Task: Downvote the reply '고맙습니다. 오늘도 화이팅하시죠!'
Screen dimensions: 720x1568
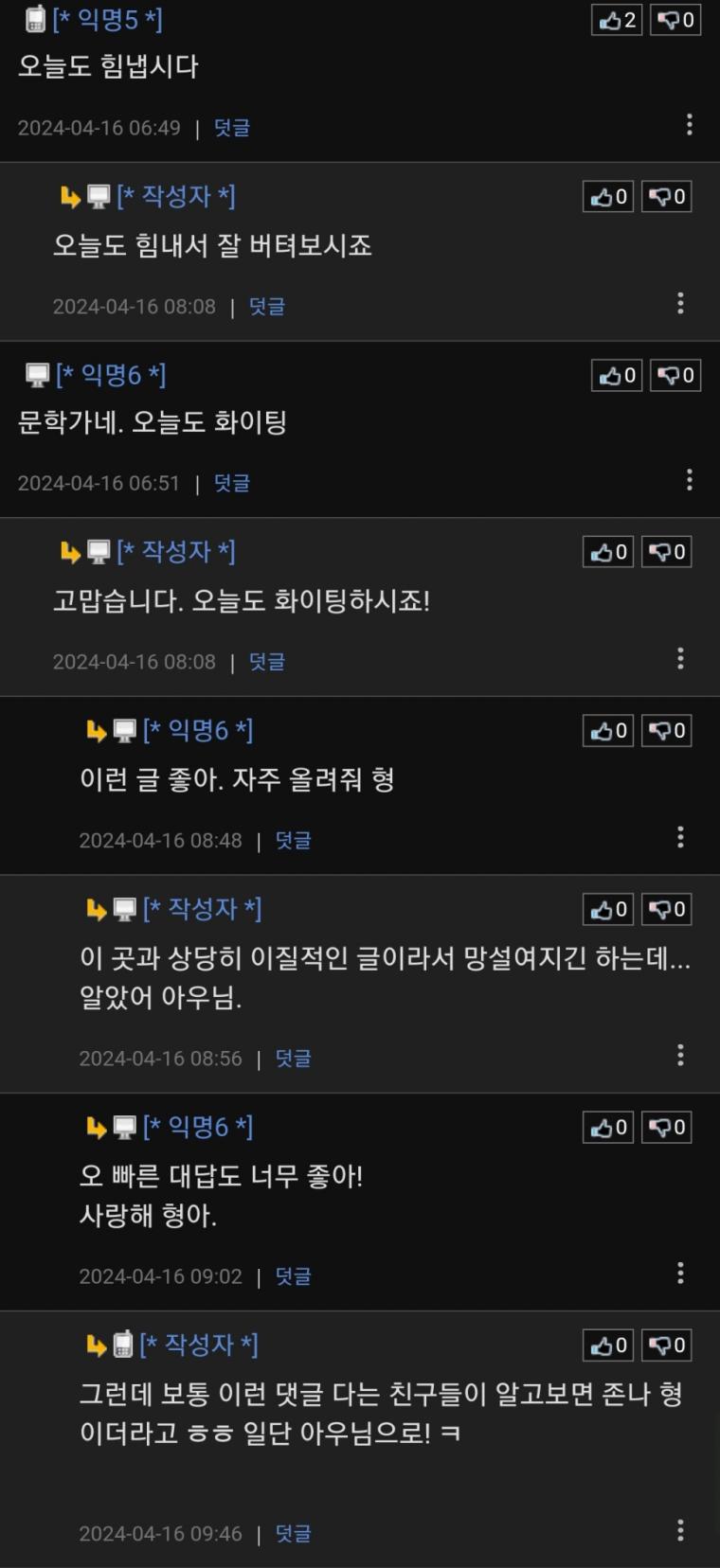Action: click(x=667, y=552)
